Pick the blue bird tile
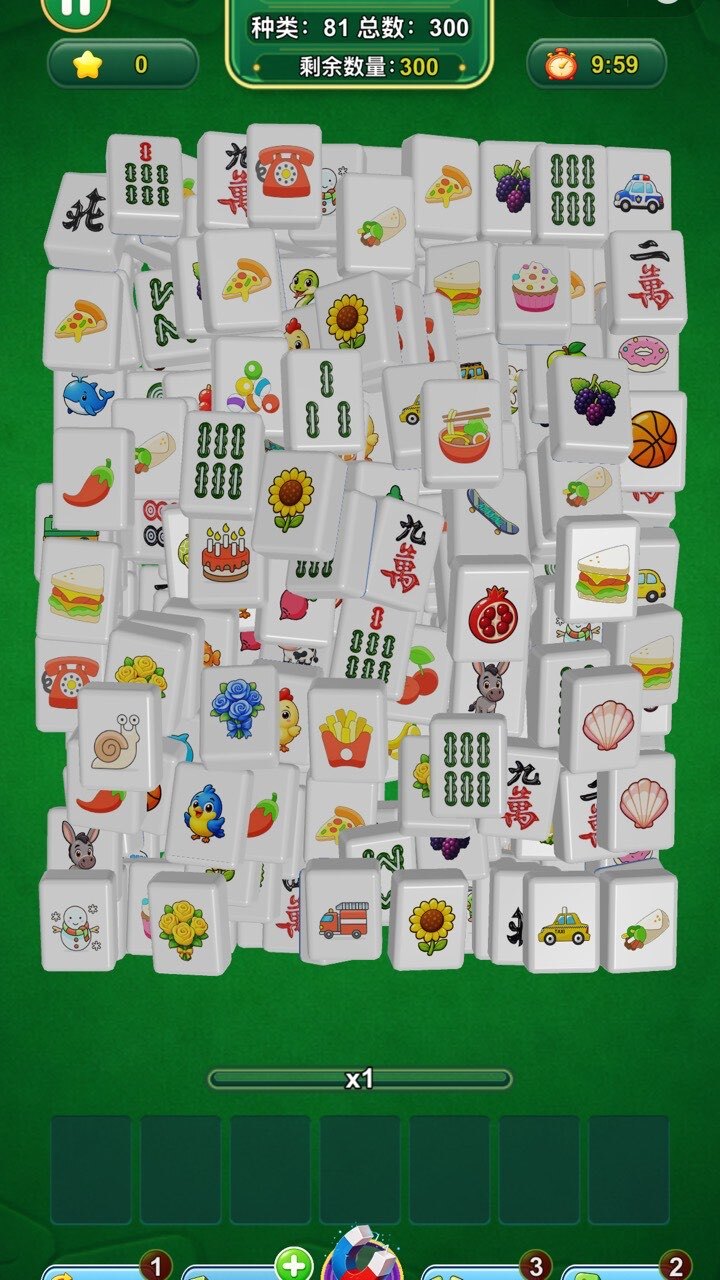 click(x=204, y=812)
